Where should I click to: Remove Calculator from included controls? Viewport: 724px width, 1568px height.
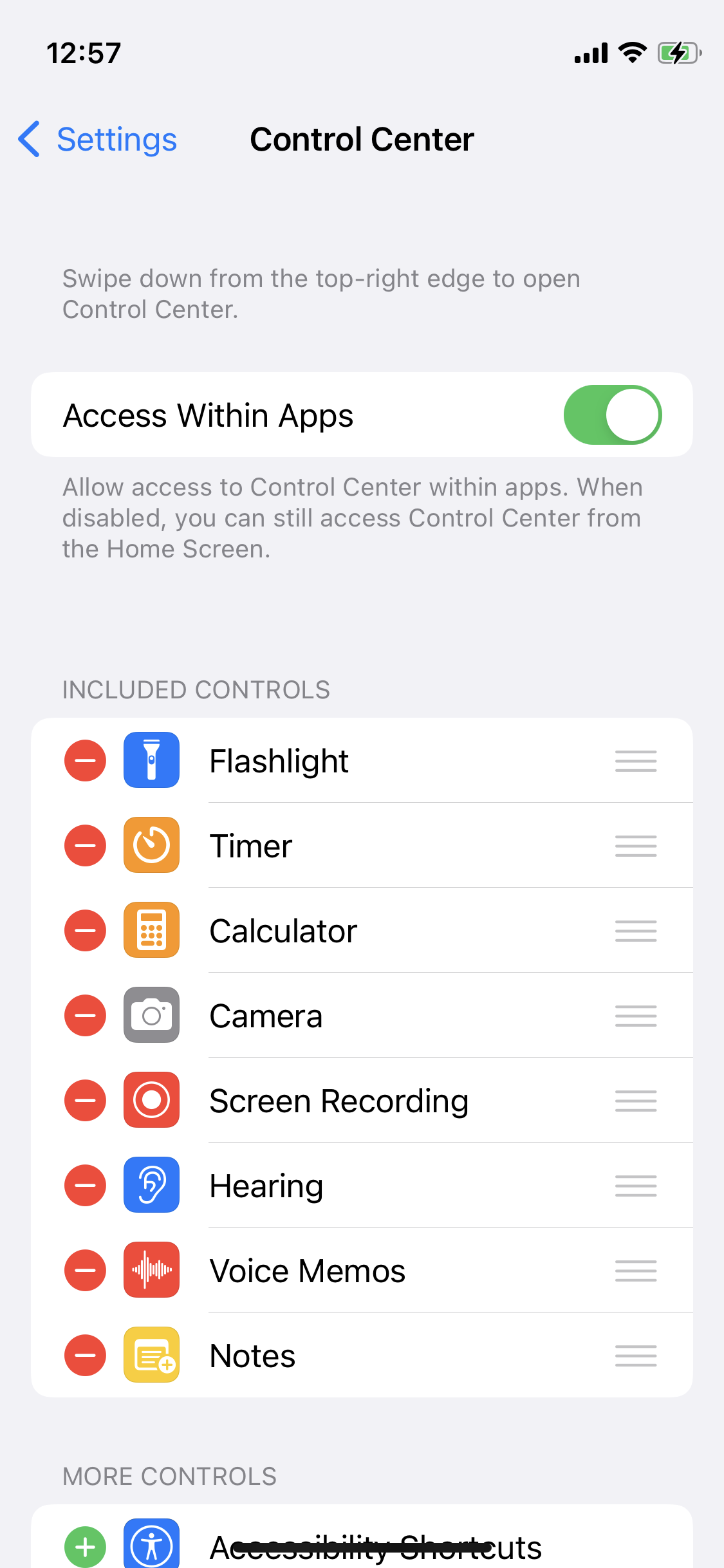(x=85, y=931)
